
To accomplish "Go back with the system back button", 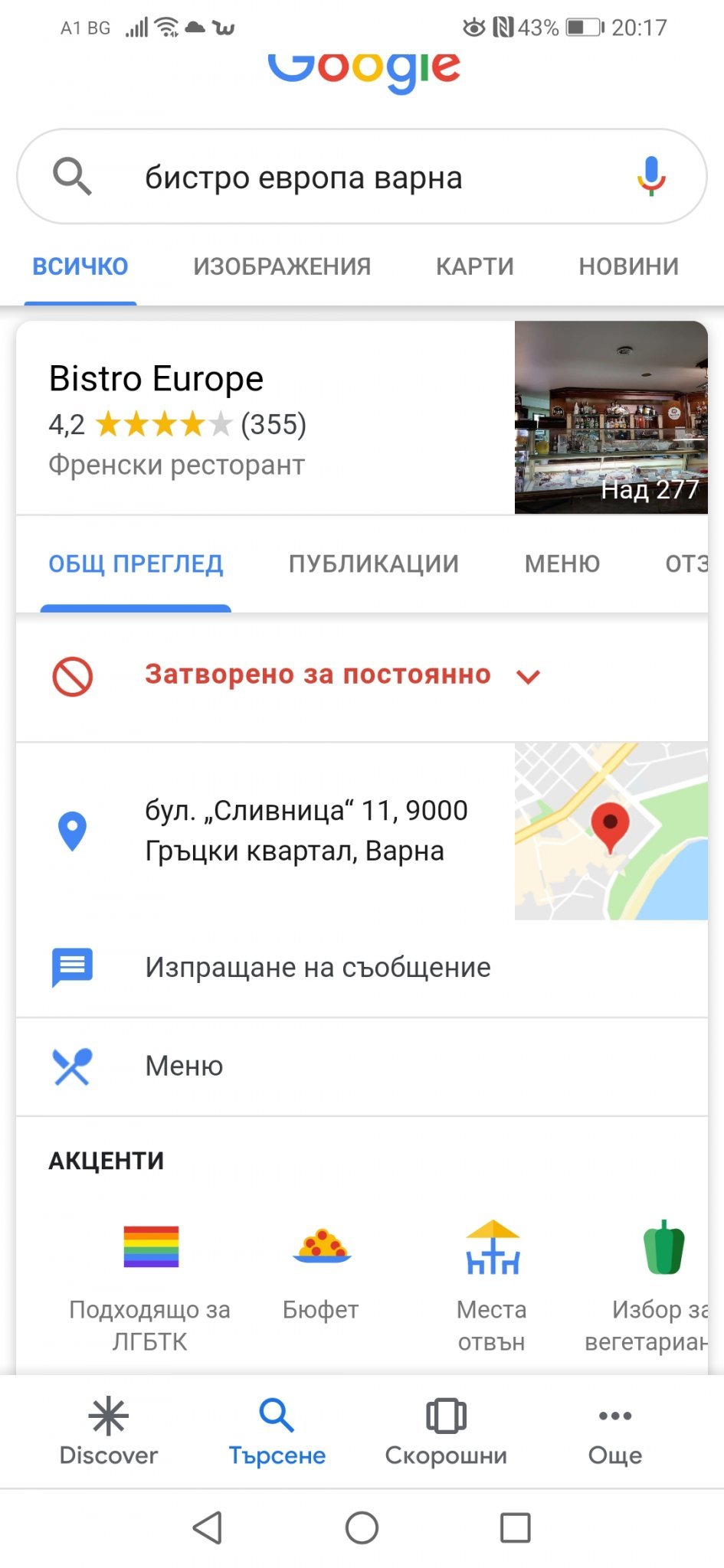I will click(x=208, y=1528).
